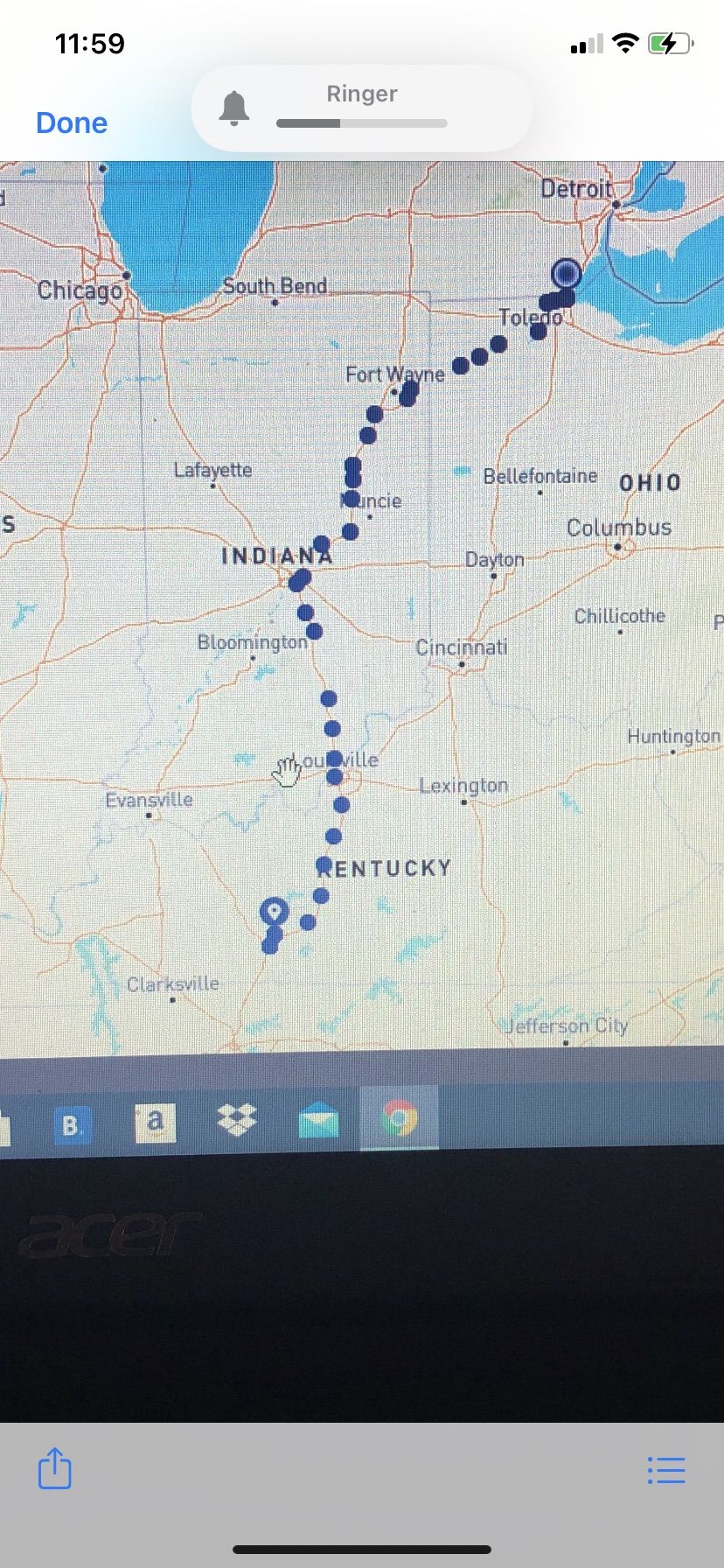Adjust the Ringer volume slider
The height and width of the screenshot is (1568, 724).
[x=361, y=123]
